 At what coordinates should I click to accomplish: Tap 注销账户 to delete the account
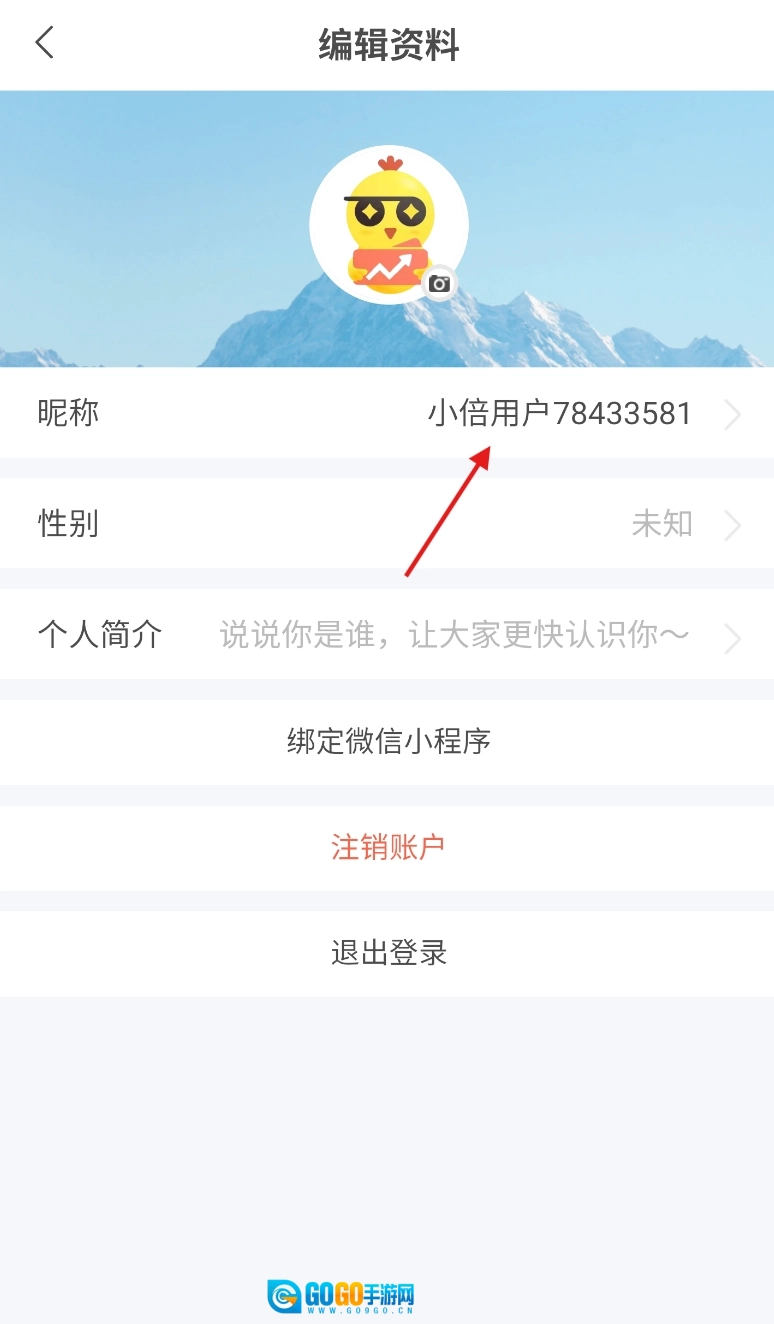(x=388, y=848)
